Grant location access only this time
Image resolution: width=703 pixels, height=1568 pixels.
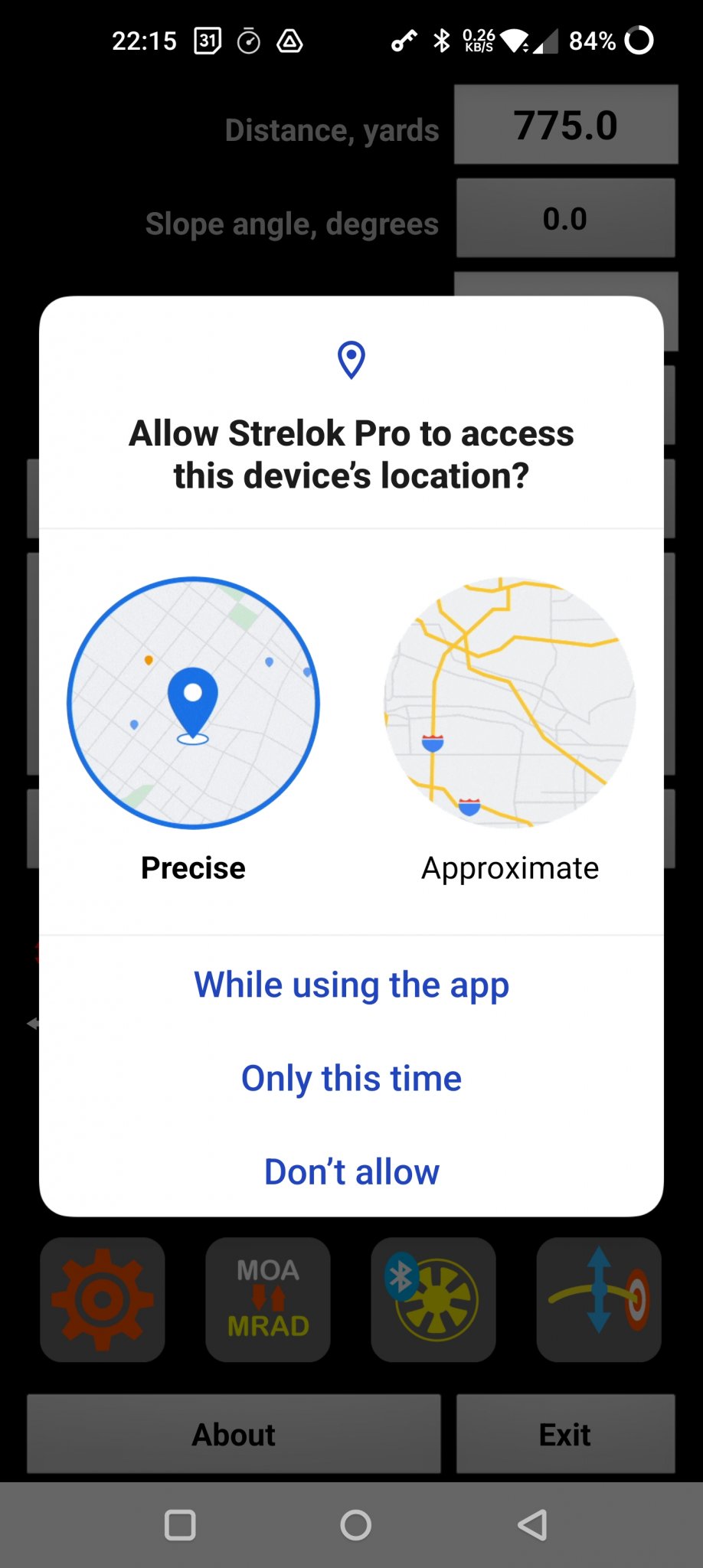pyautogui.click(x=351, y=1078)
